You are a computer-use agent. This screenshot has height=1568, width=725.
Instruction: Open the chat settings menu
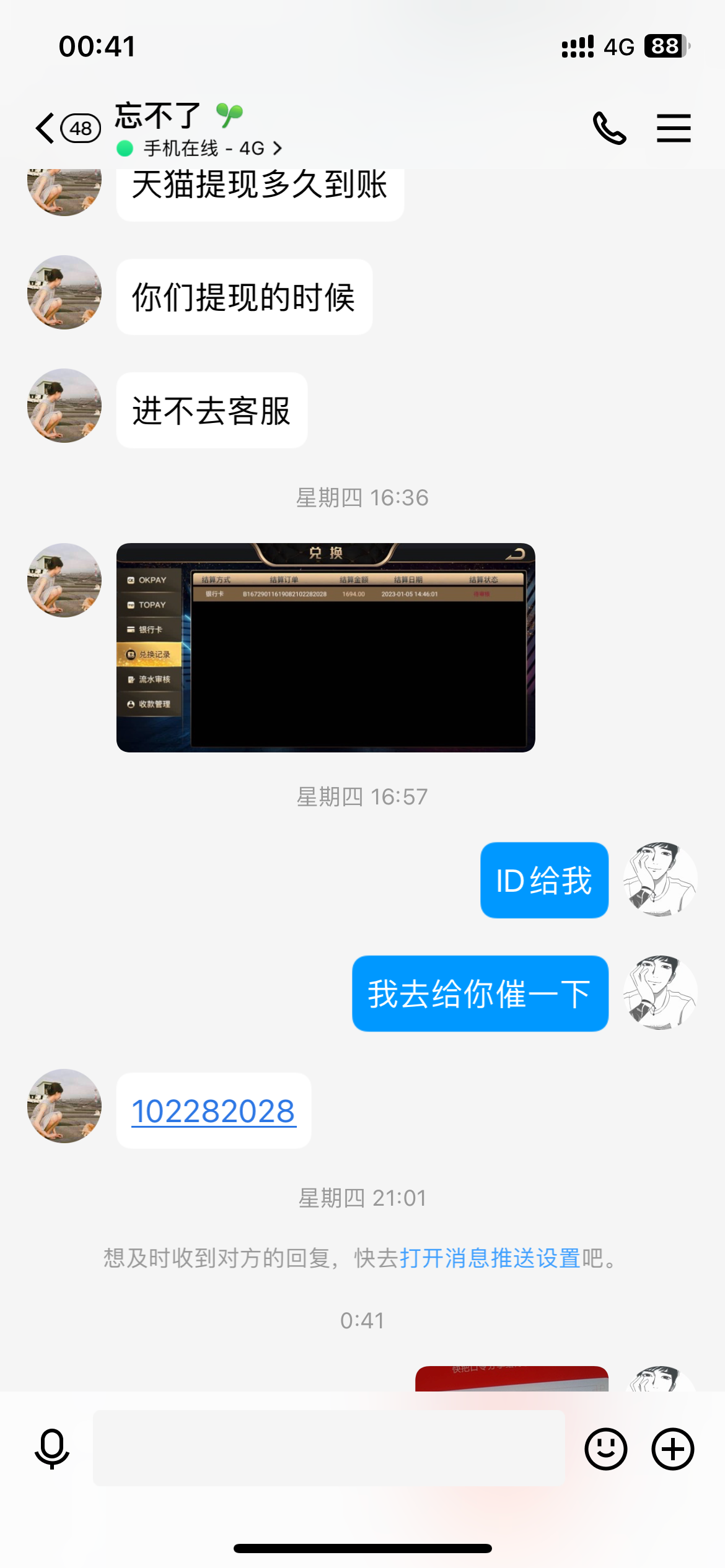(674, 128)
